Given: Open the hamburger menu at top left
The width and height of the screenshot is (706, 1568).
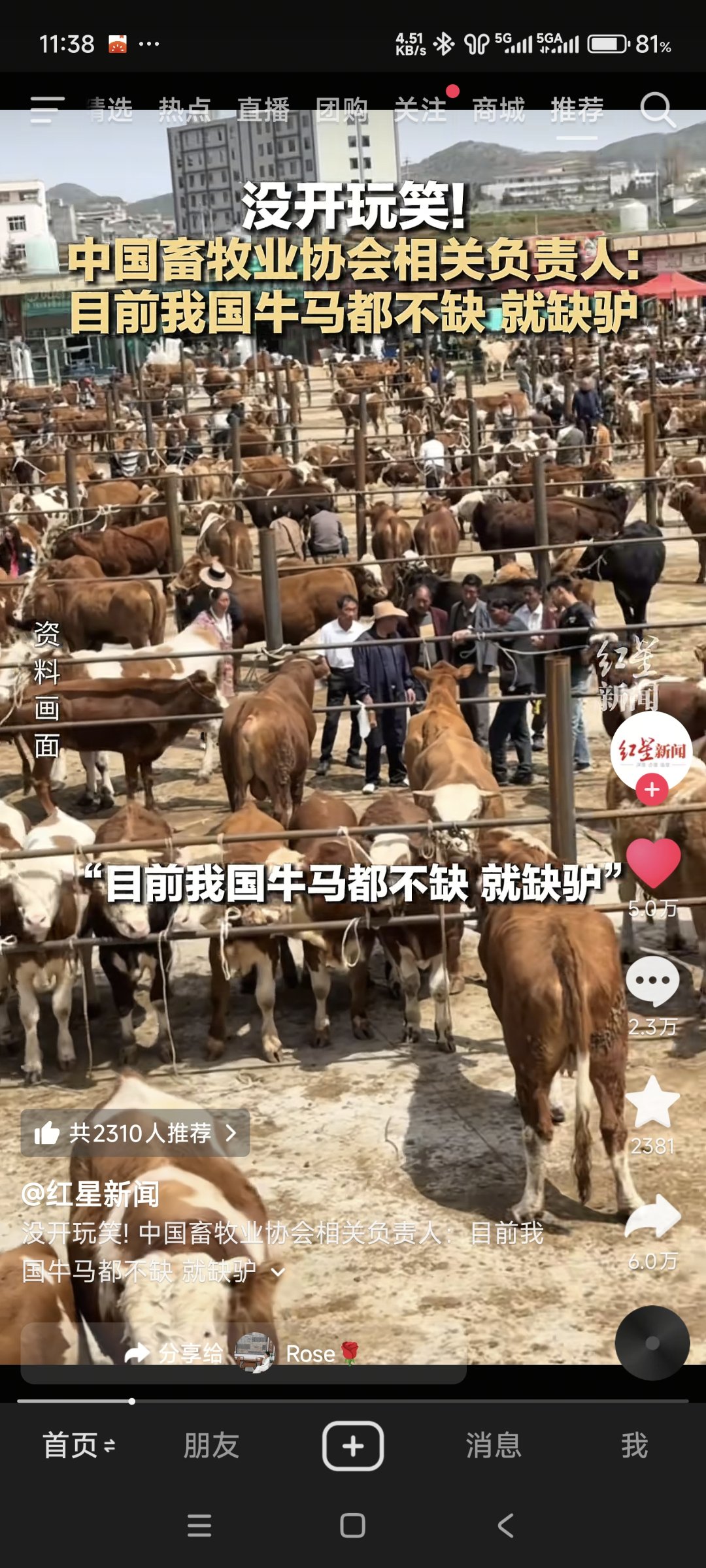Looking at the screenshot, I should (x=47, y=109).
